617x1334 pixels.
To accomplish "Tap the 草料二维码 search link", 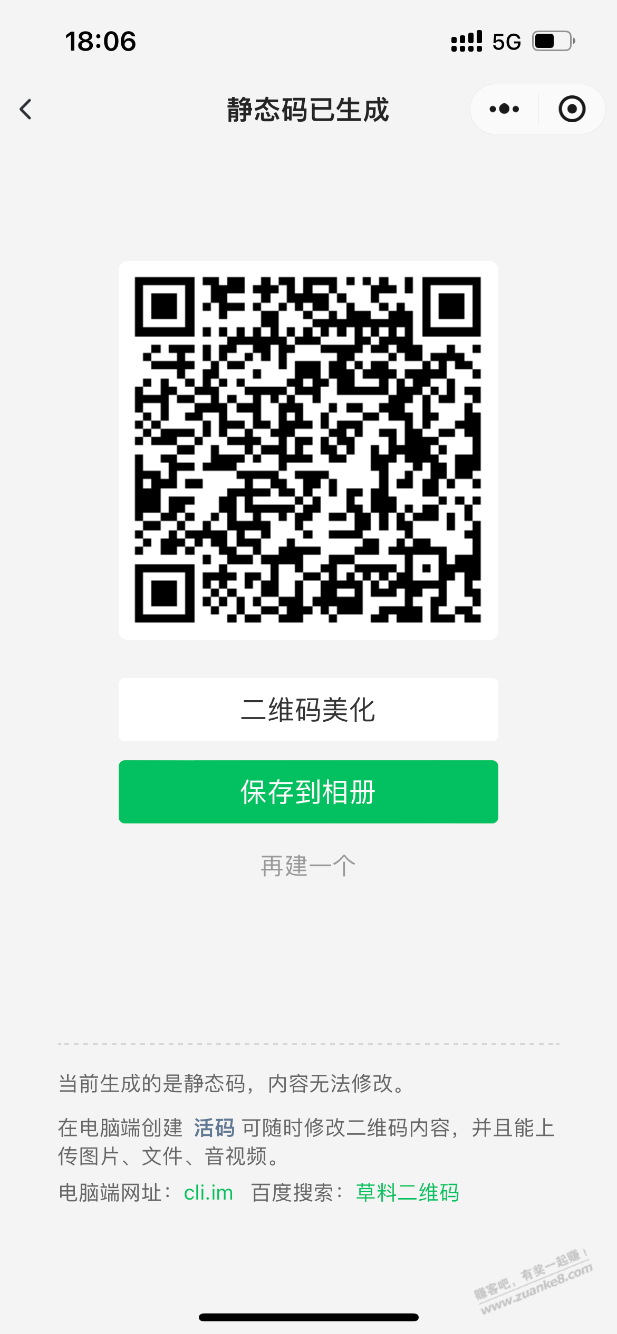I will click(407, 1192).
